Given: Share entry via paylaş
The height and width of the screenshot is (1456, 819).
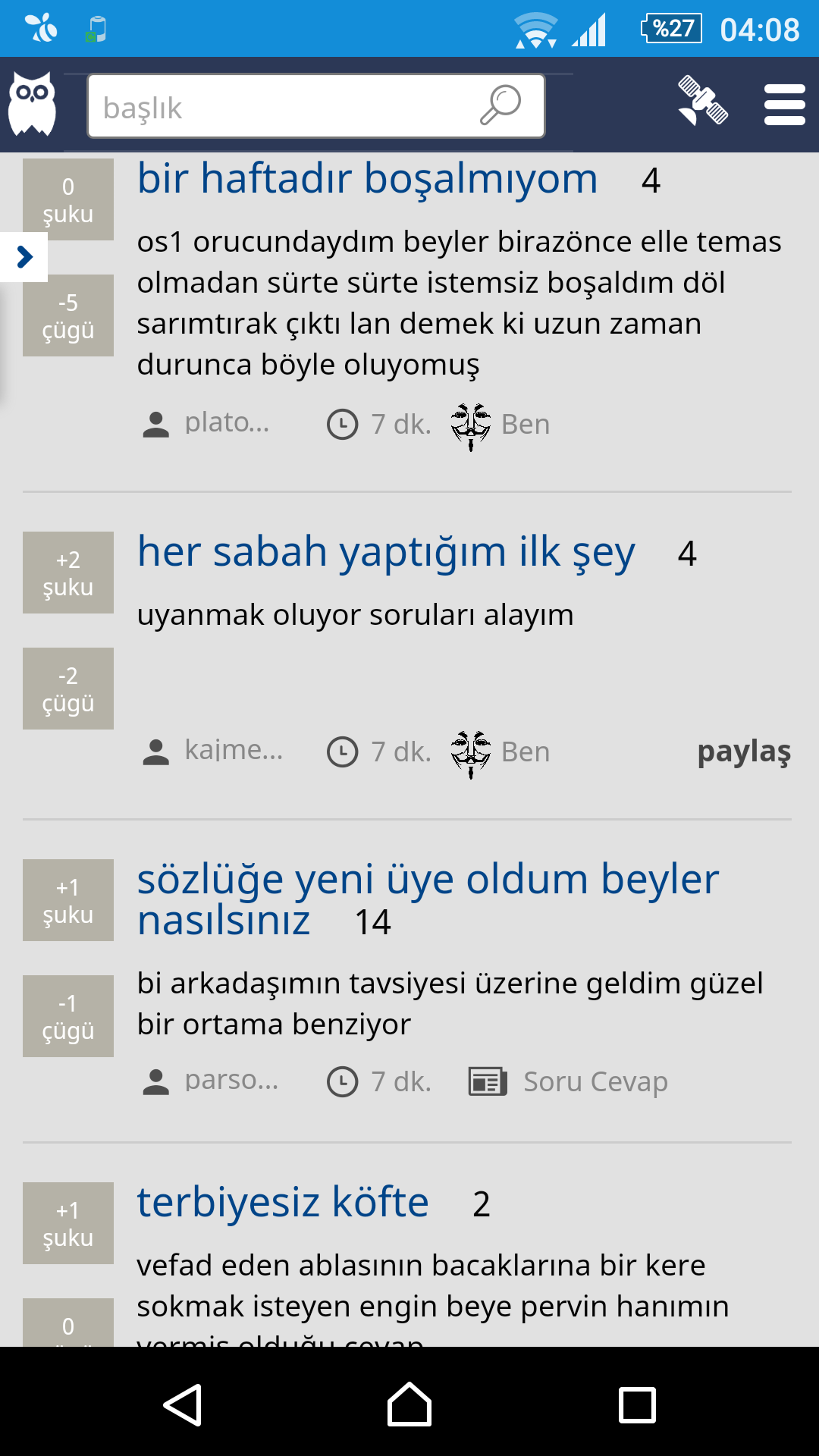Looking at the screenshot, I should (743, 752).
